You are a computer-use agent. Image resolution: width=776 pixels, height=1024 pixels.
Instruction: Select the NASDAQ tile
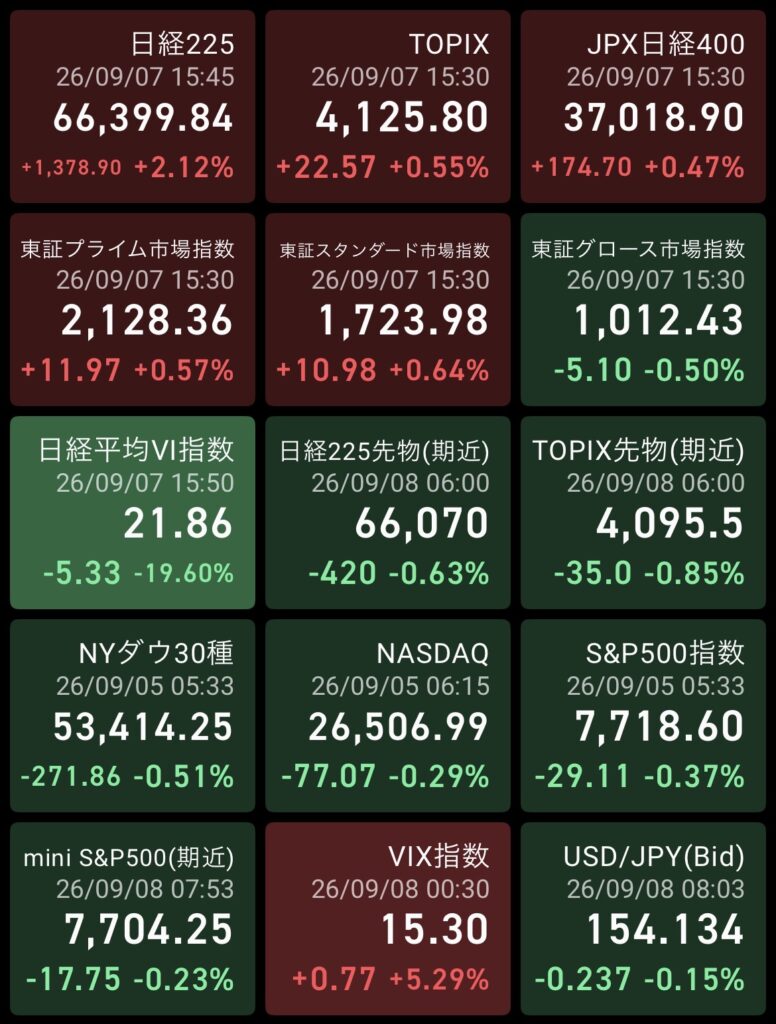[x=388, y=716]
